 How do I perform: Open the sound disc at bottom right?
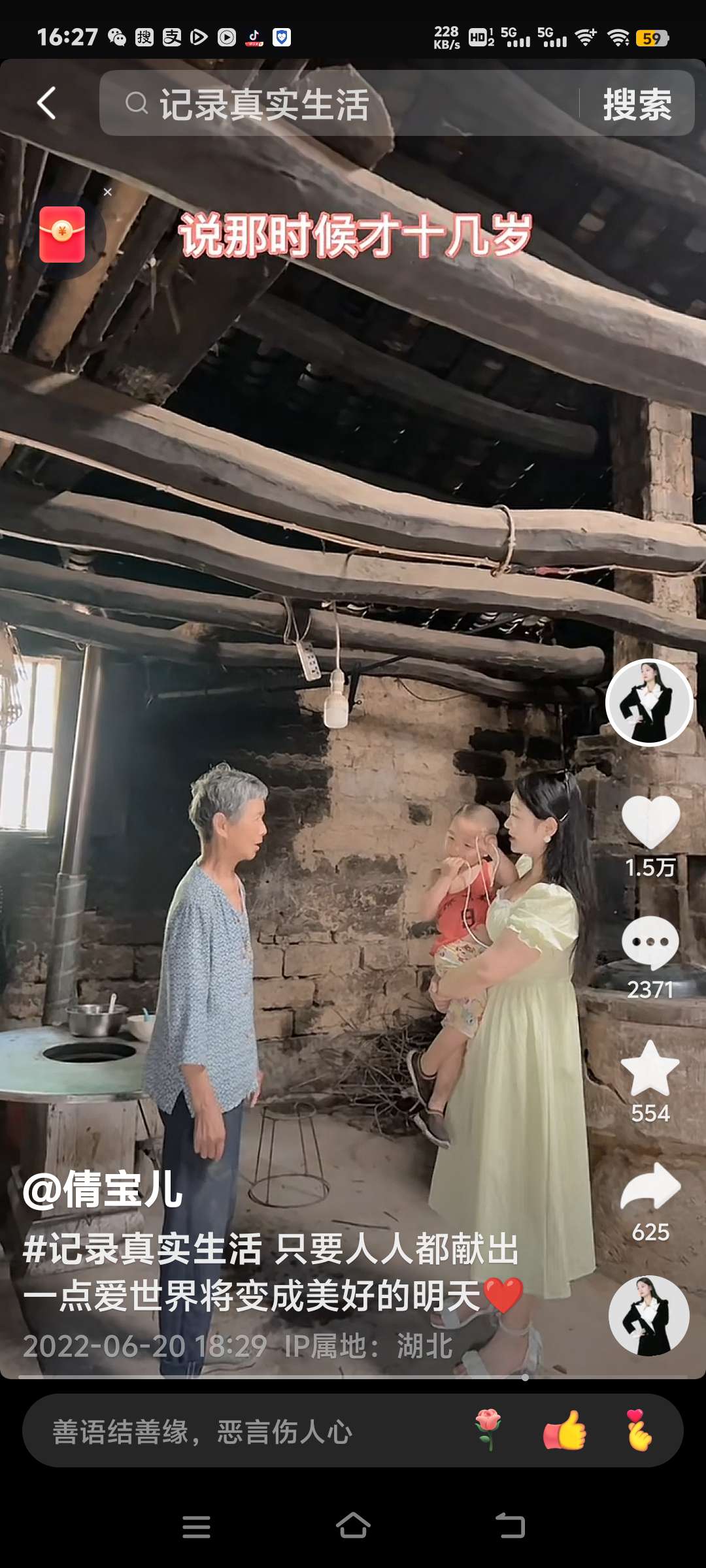648,1316
